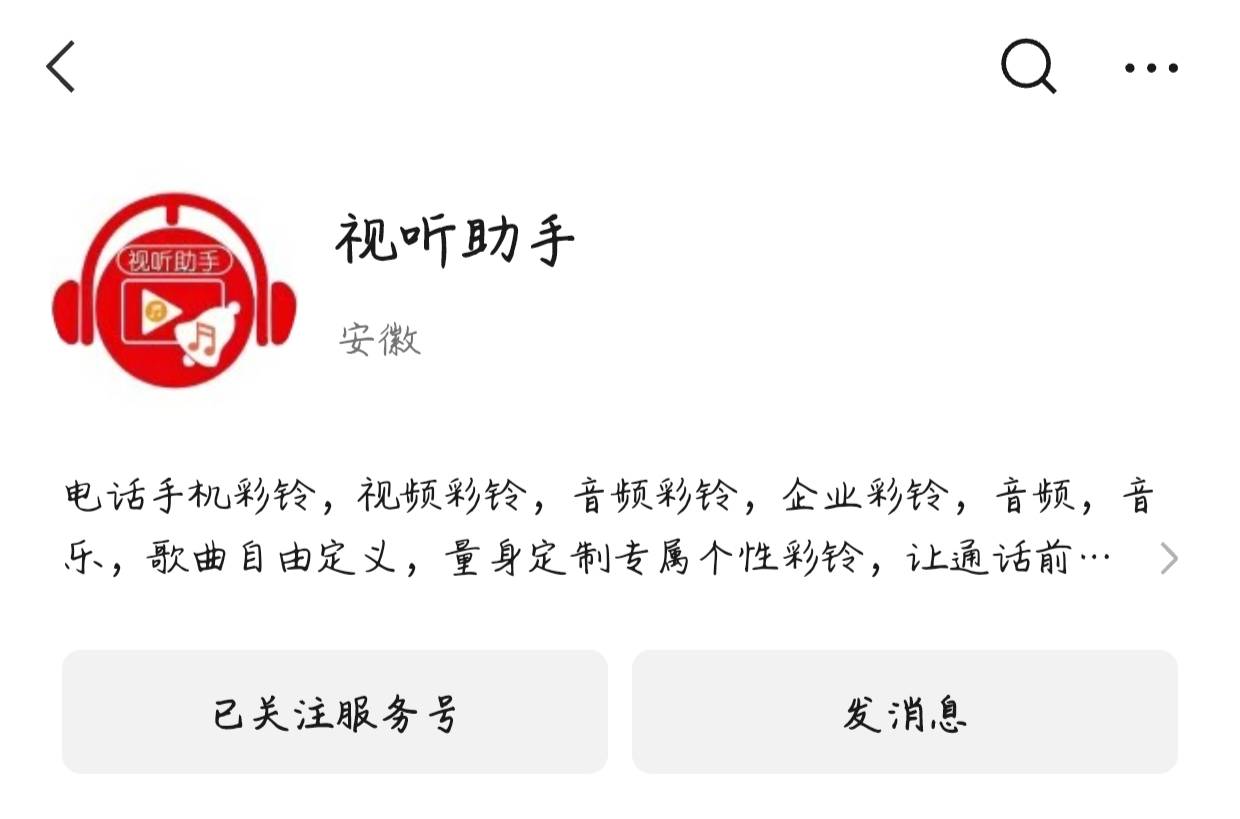Tap the 已关注服务号 button

tap(335, 712)
